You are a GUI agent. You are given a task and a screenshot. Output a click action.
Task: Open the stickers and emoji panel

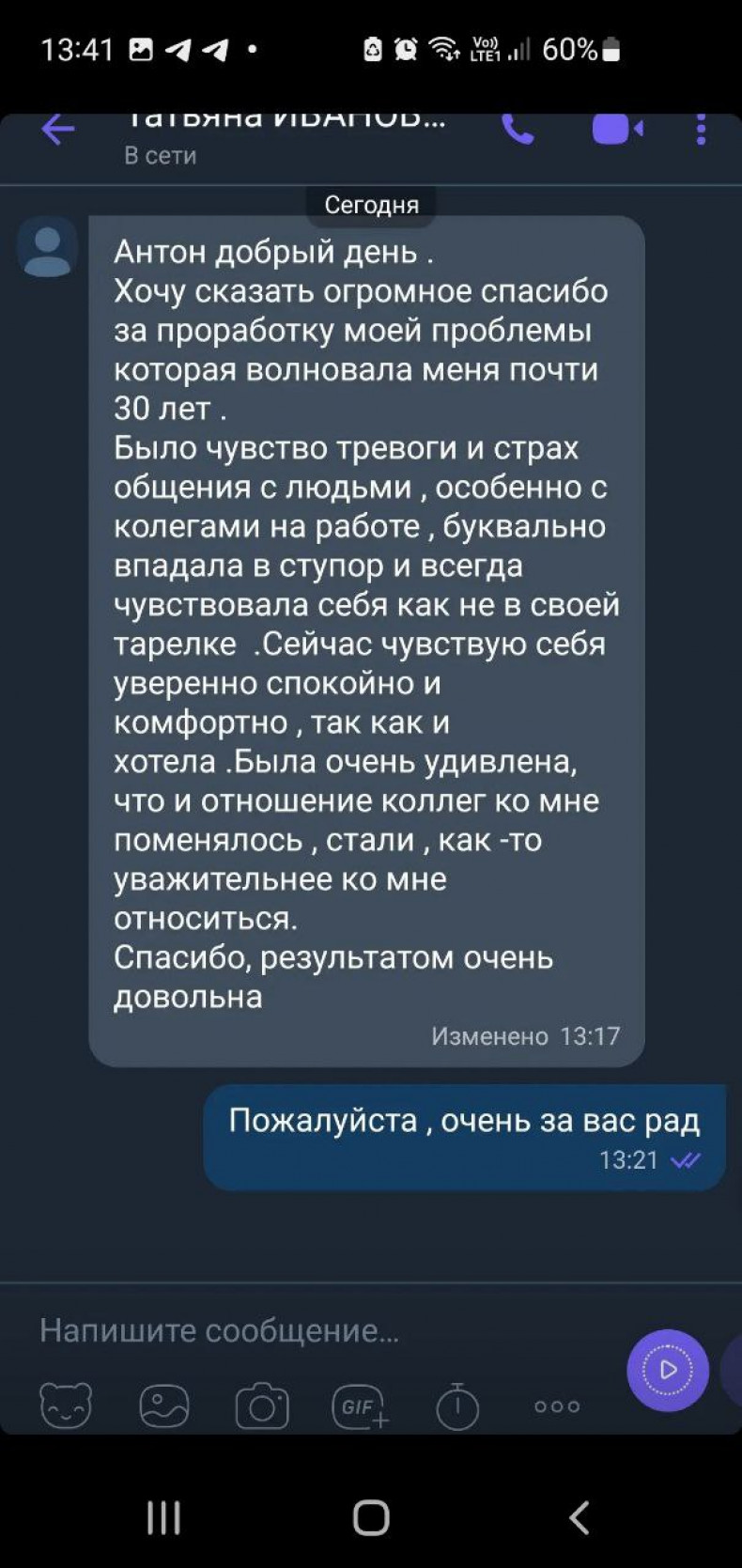[x=66, y=1406]
